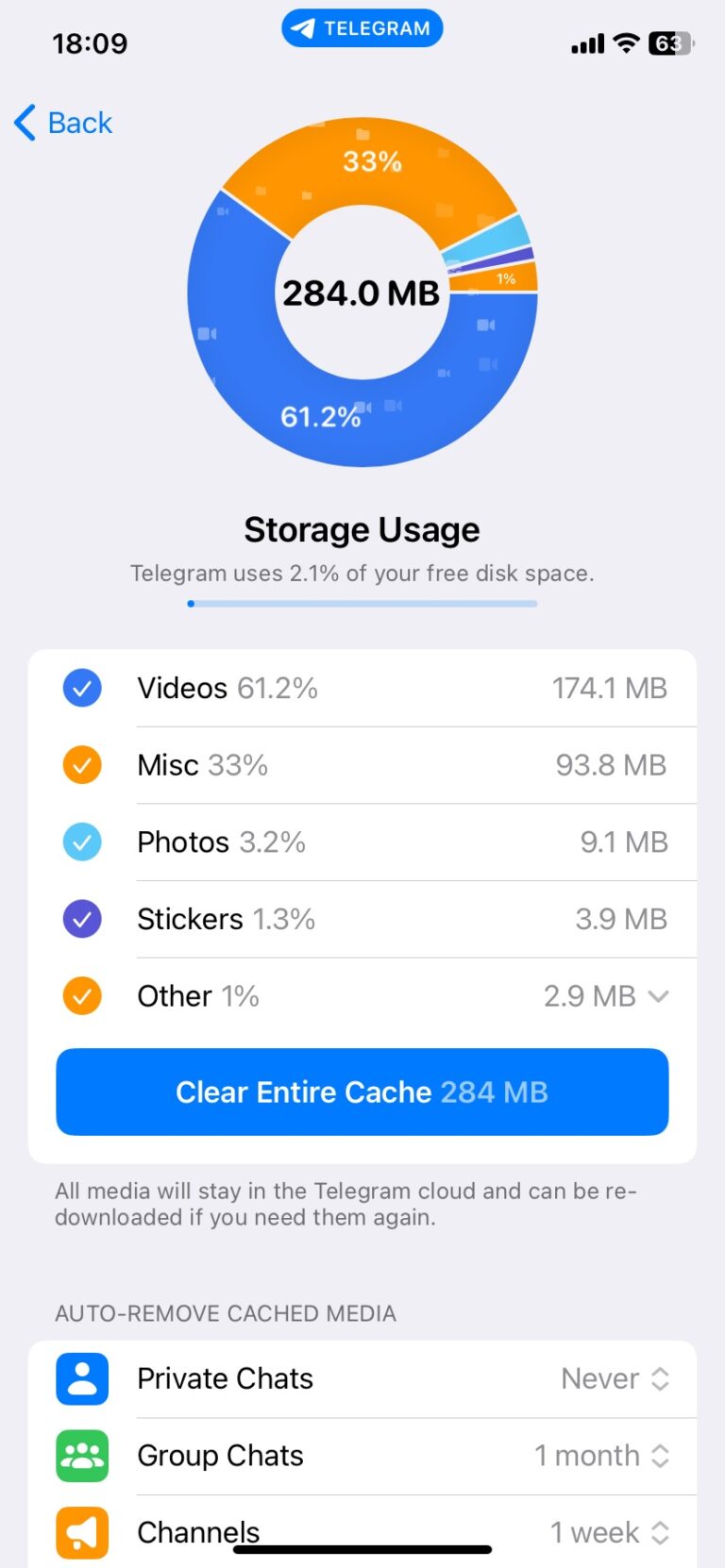Tap the Private Chats person icon

pos(81,1379)
